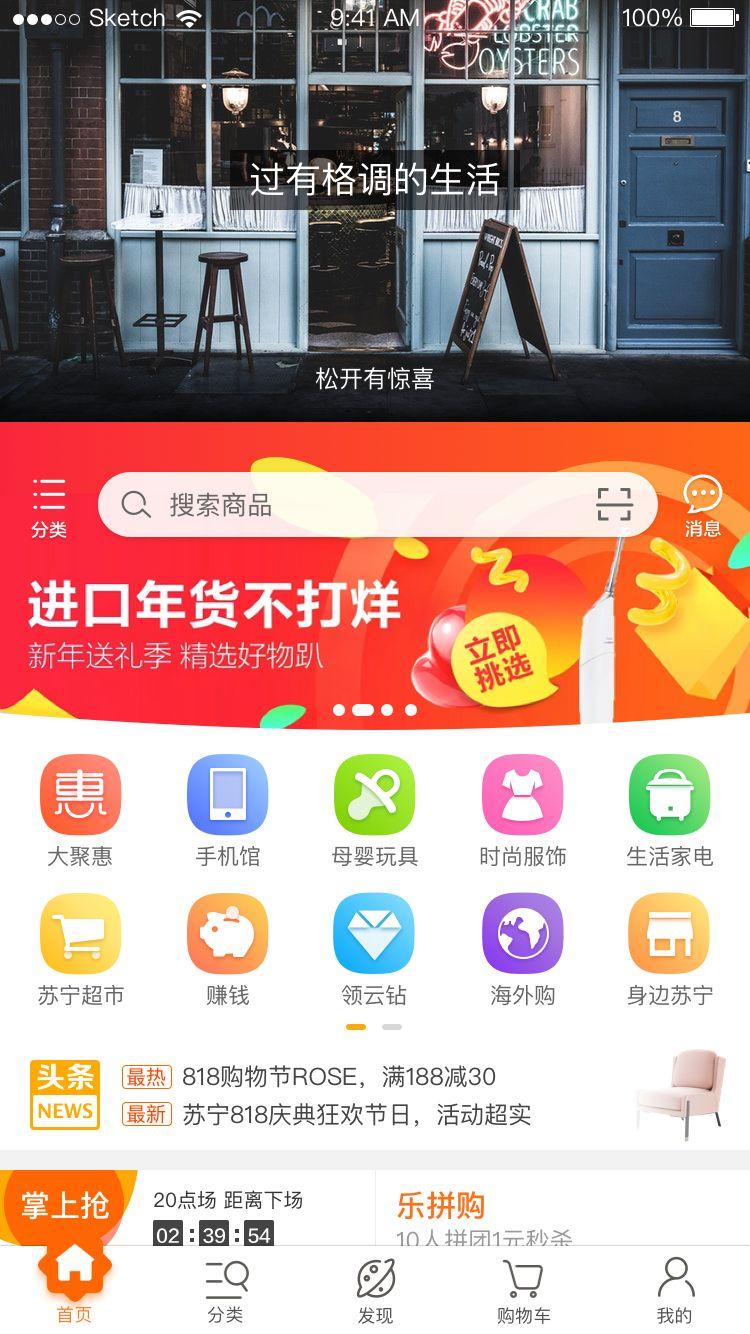Open 身边苏宁 stores

click(669, 950)
